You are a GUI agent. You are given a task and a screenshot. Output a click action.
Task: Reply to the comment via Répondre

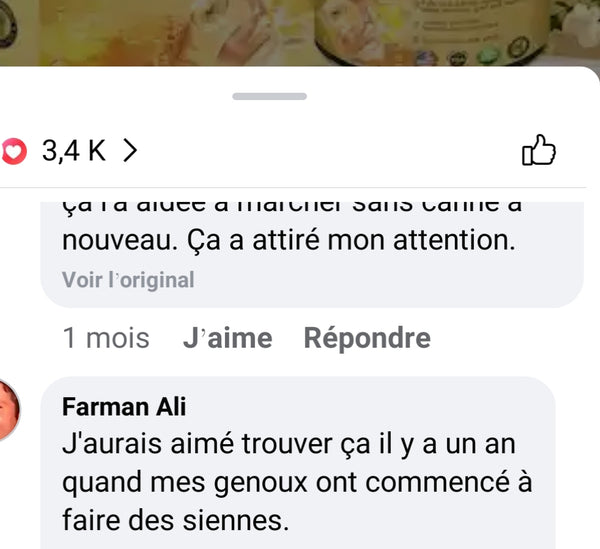click(367, 339)
